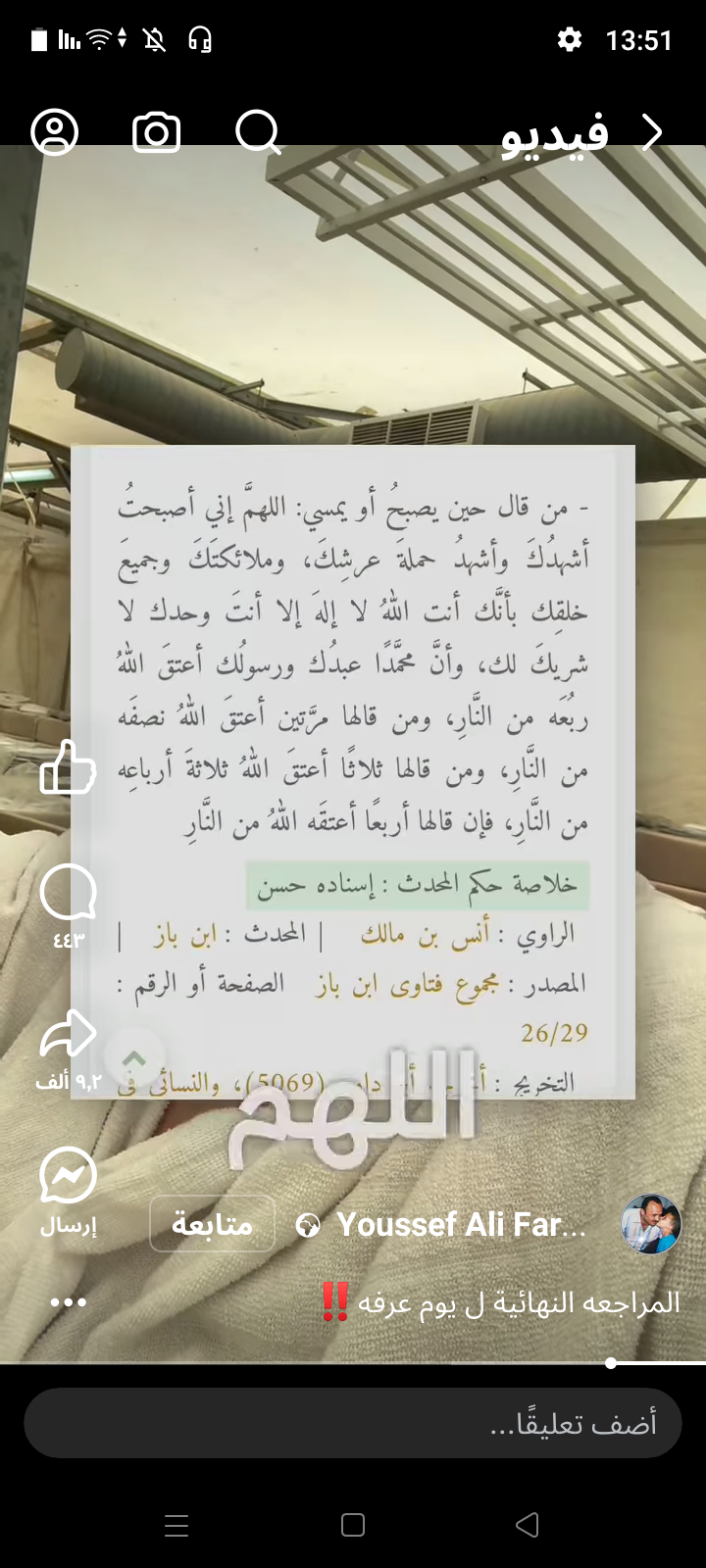Open the profile icon in top bar
The width and height of the screenshot is (706, 1568).
(55, 132)
